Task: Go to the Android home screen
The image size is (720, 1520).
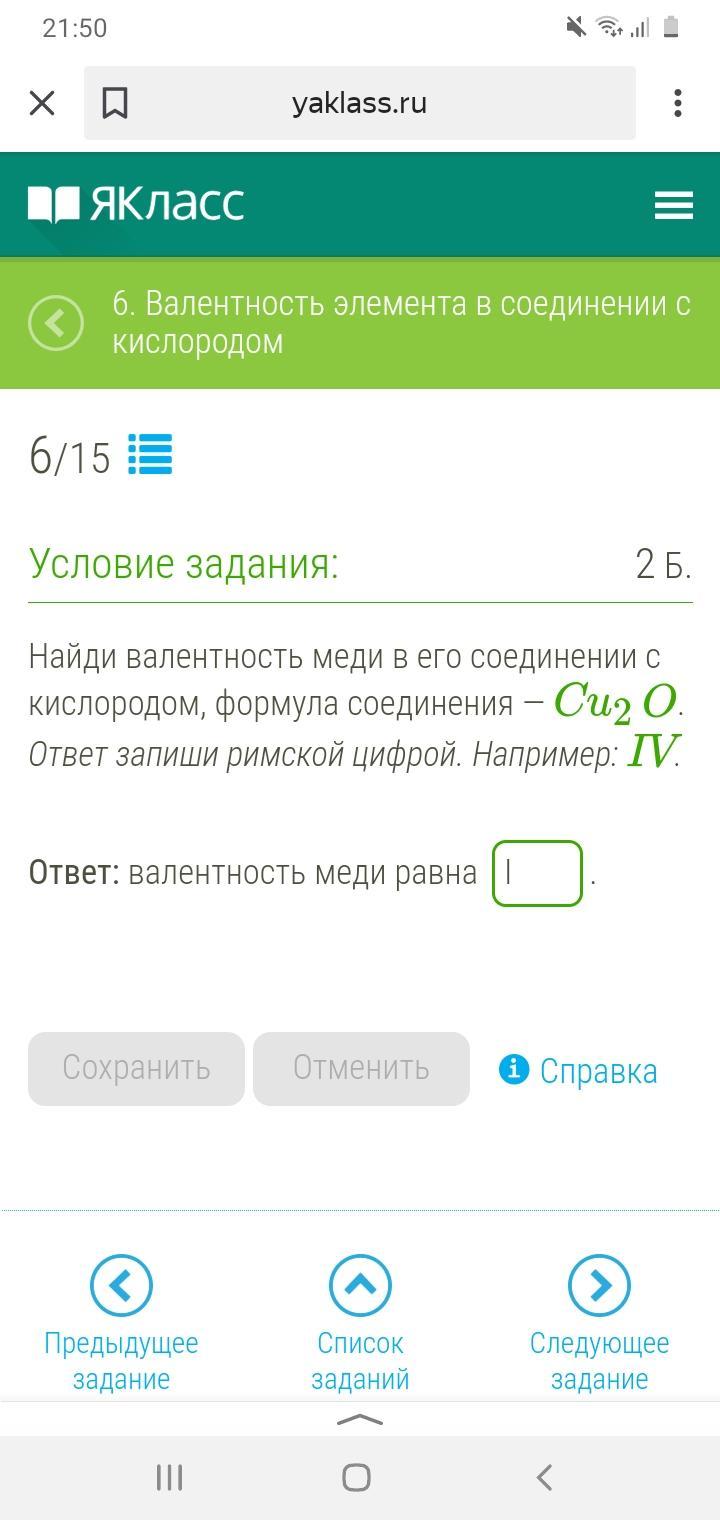Action: click(x=357, y=1477)
